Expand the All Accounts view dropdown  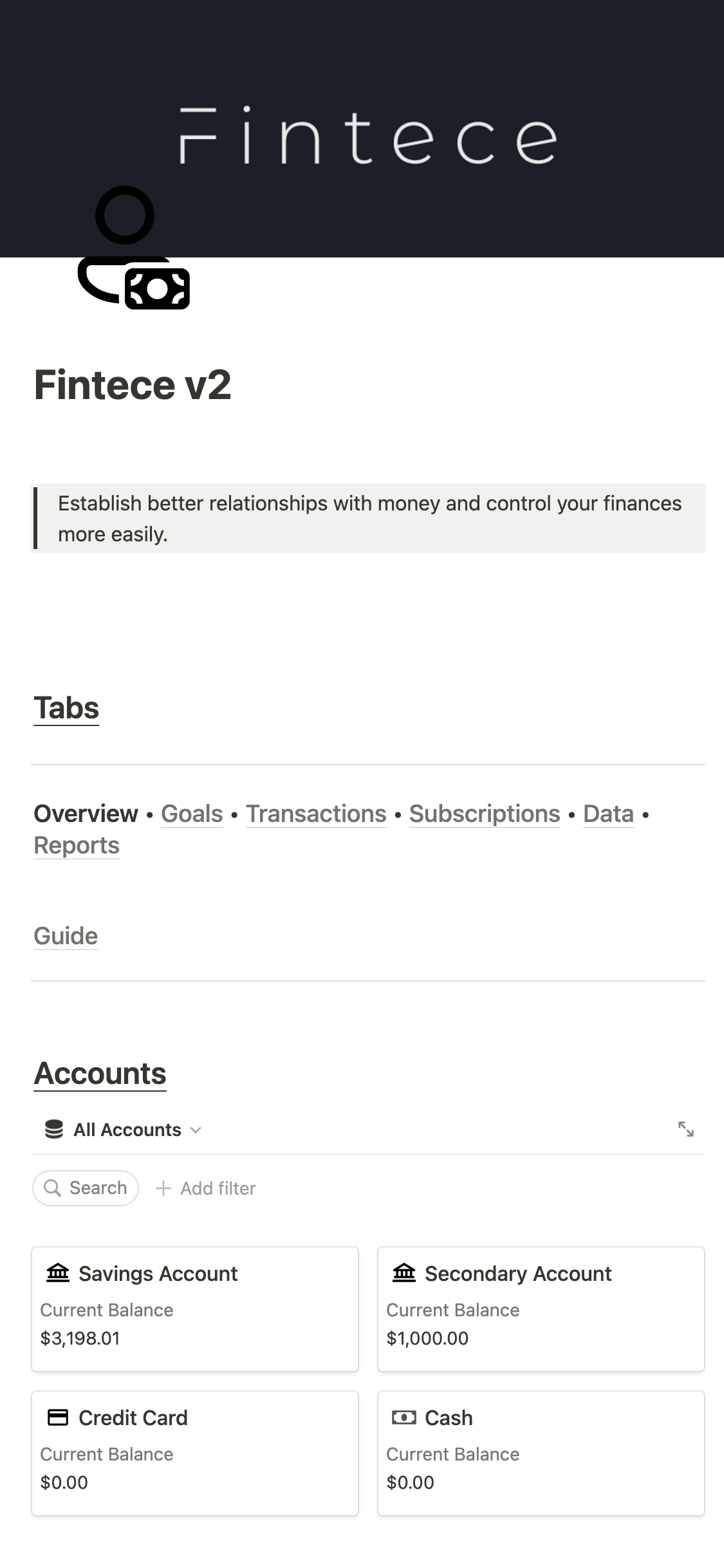click(x=124, y=1130)
